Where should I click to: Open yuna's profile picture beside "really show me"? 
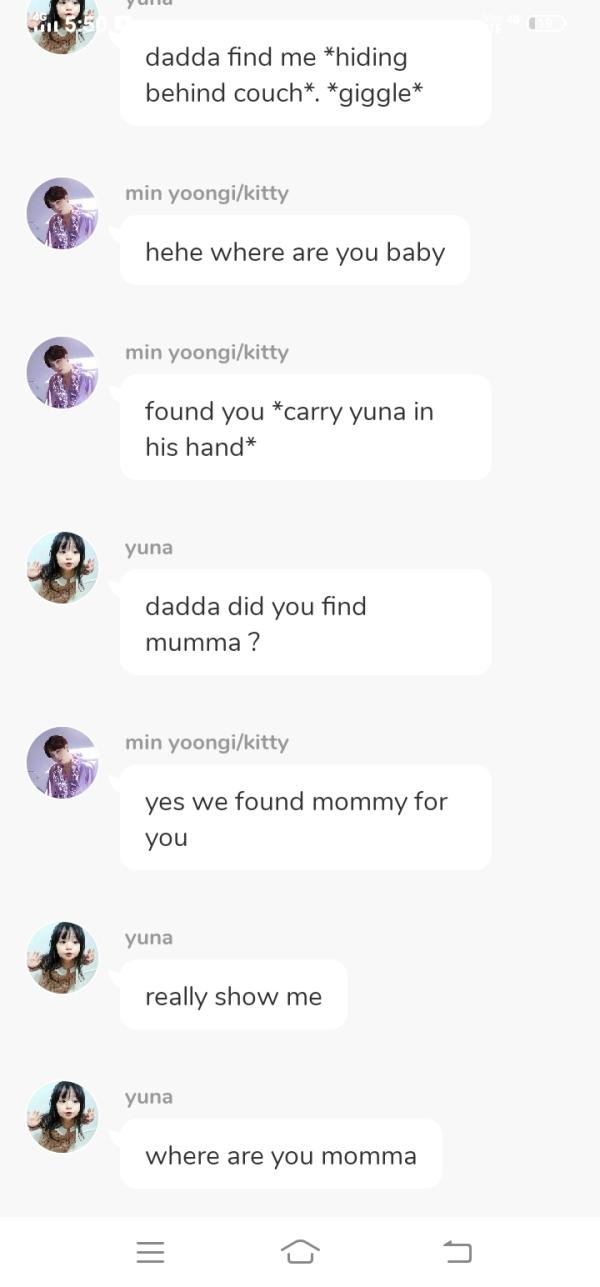tap(62, 957)
